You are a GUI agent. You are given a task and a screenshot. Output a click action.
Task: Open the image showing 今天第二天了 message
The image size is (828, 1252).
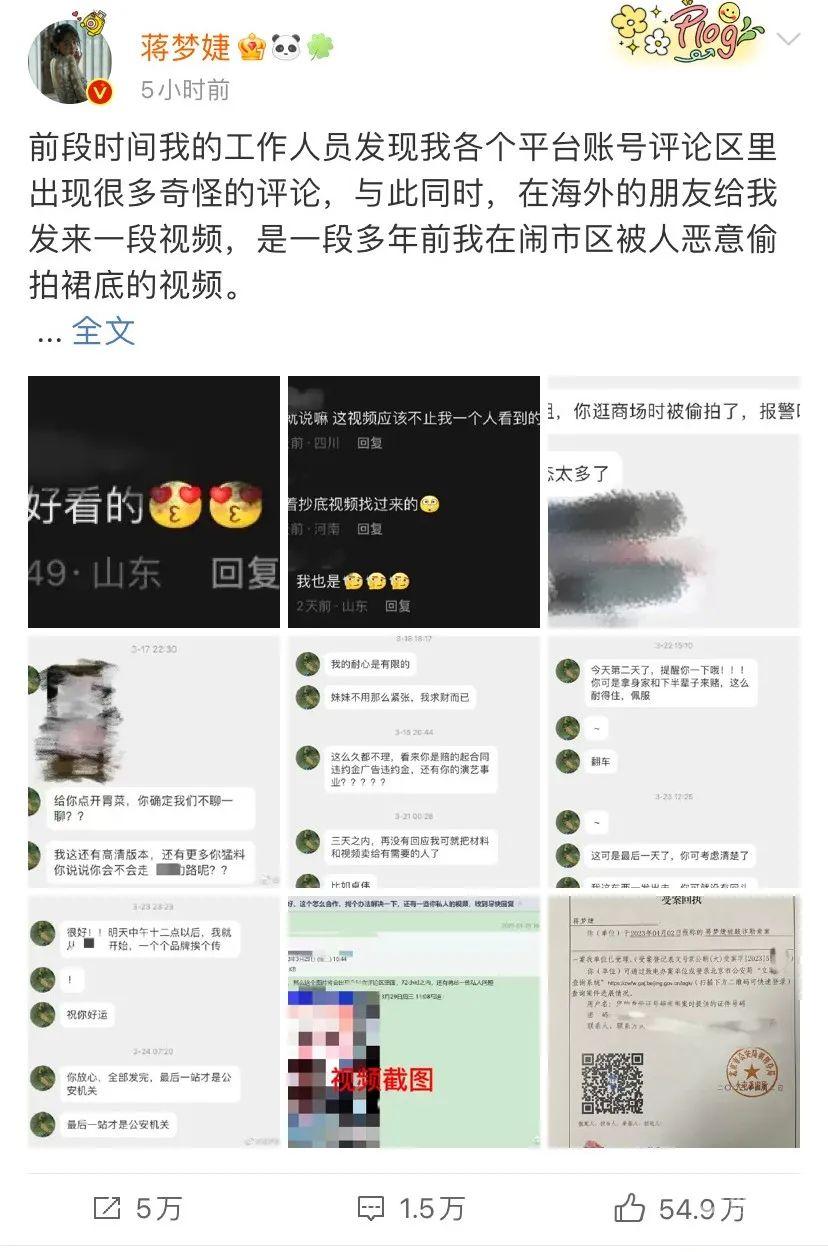673,762
